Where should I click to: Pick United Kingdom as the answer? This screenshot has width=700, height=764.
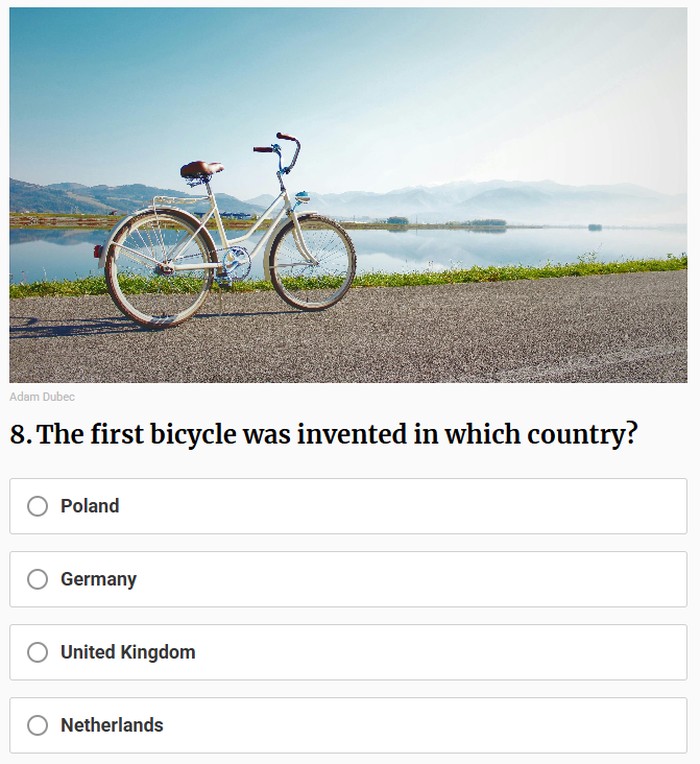coord(38,652)
